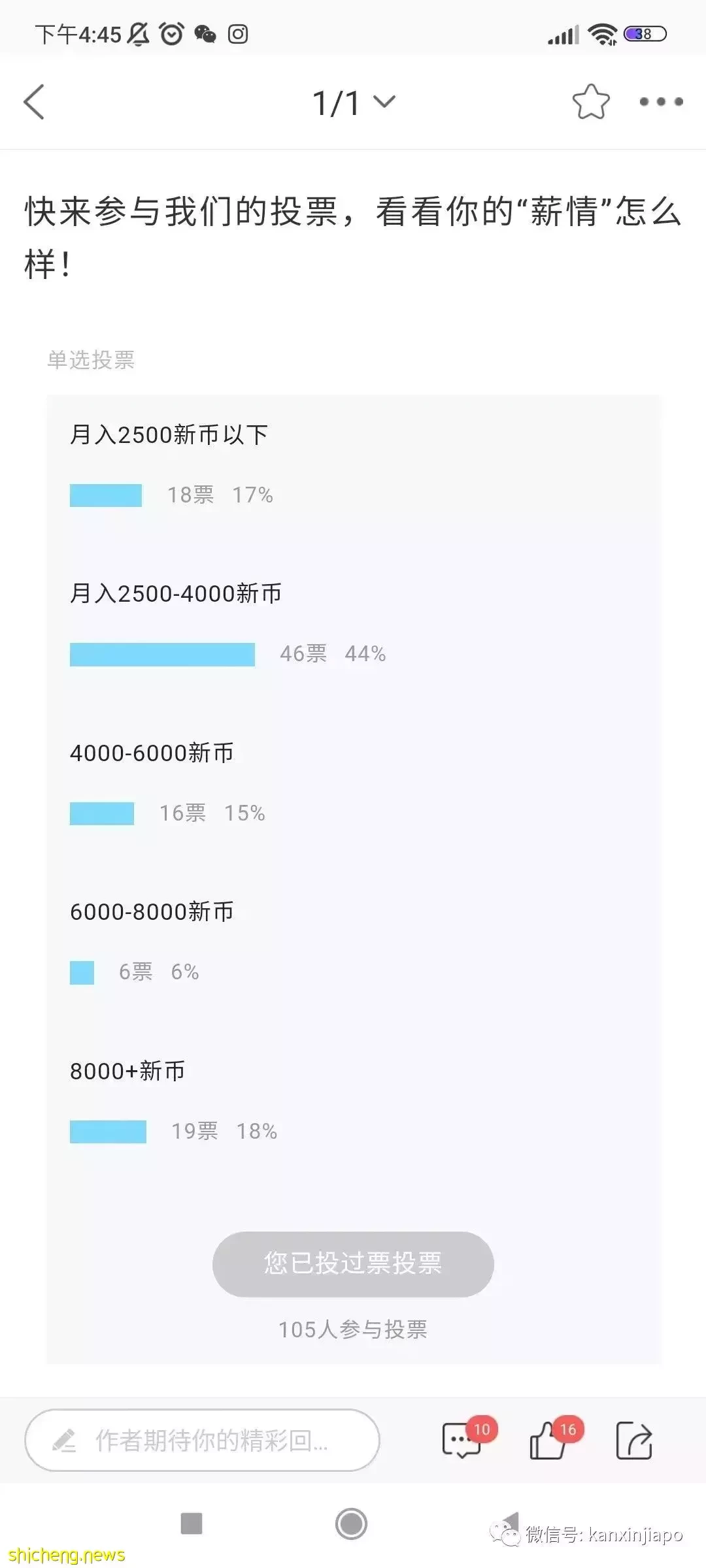Share this post via share icon

(634, 1440)
